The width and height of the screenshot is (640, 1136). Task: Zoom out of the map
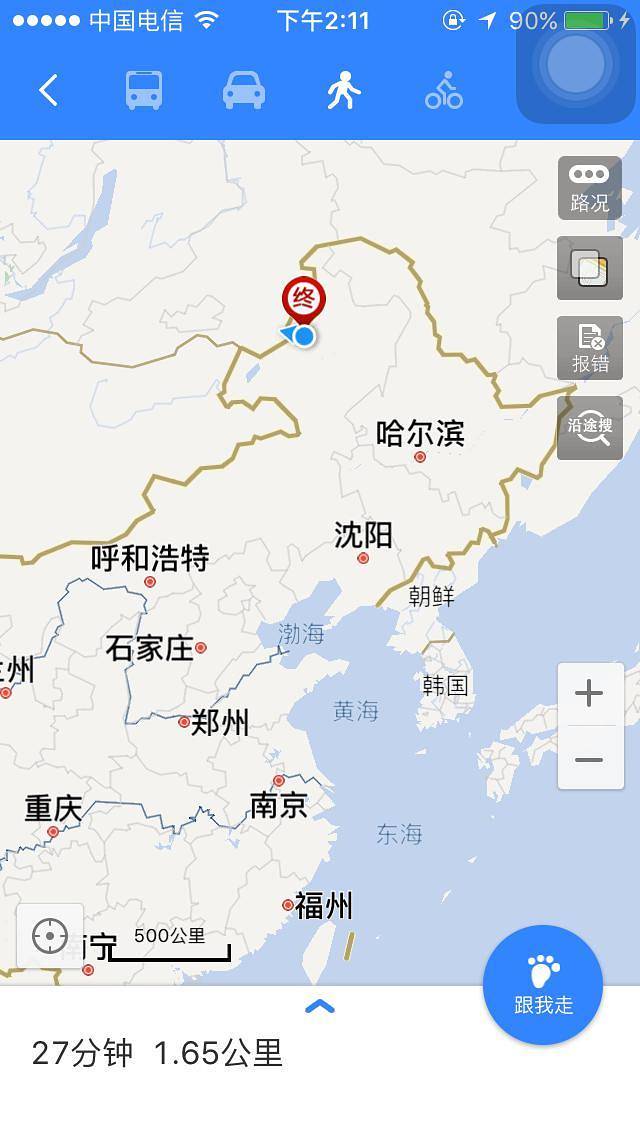[590, 759]
